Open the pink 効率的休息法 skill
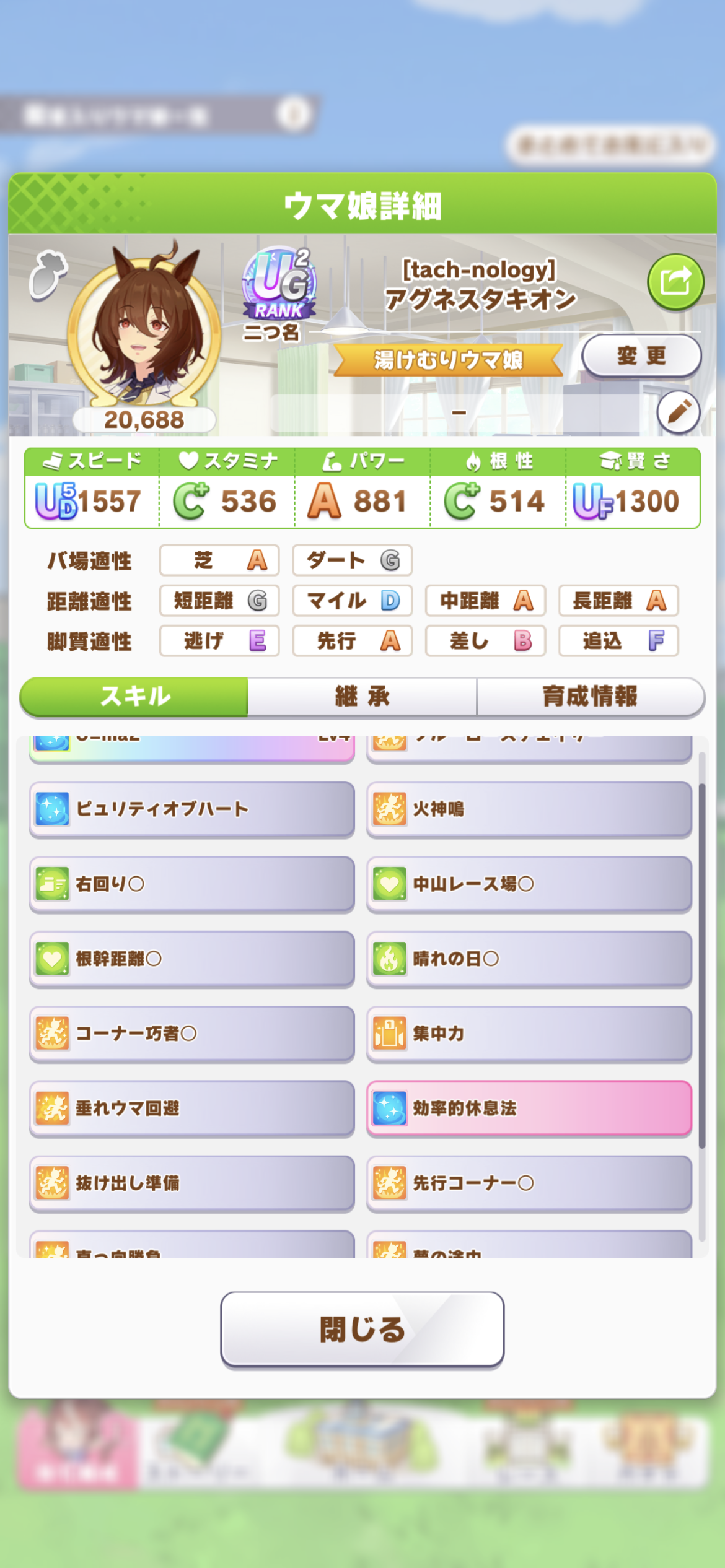This screenshot has height=1568, width=725. [529, 1108]
